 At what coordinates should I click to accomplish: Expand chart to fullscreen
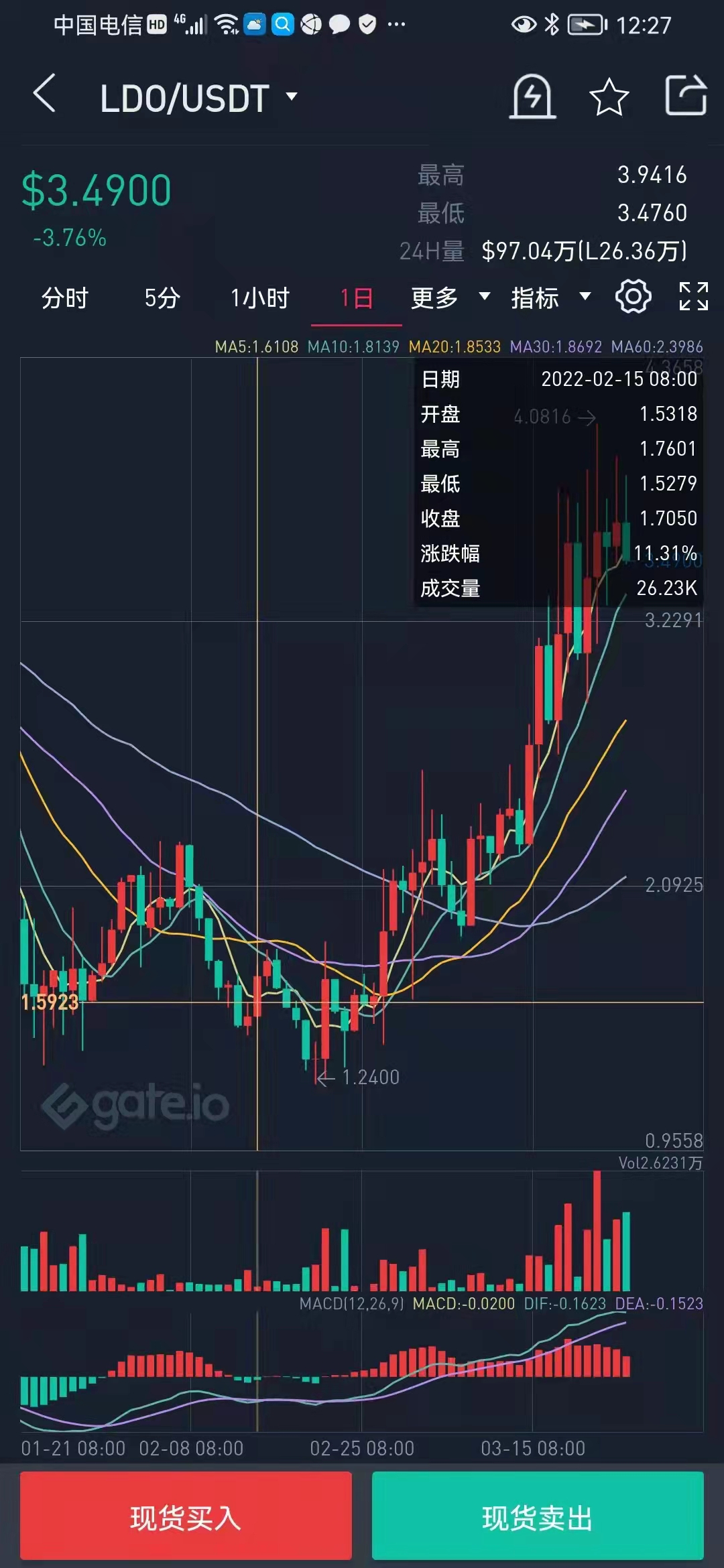pos(693,297)
